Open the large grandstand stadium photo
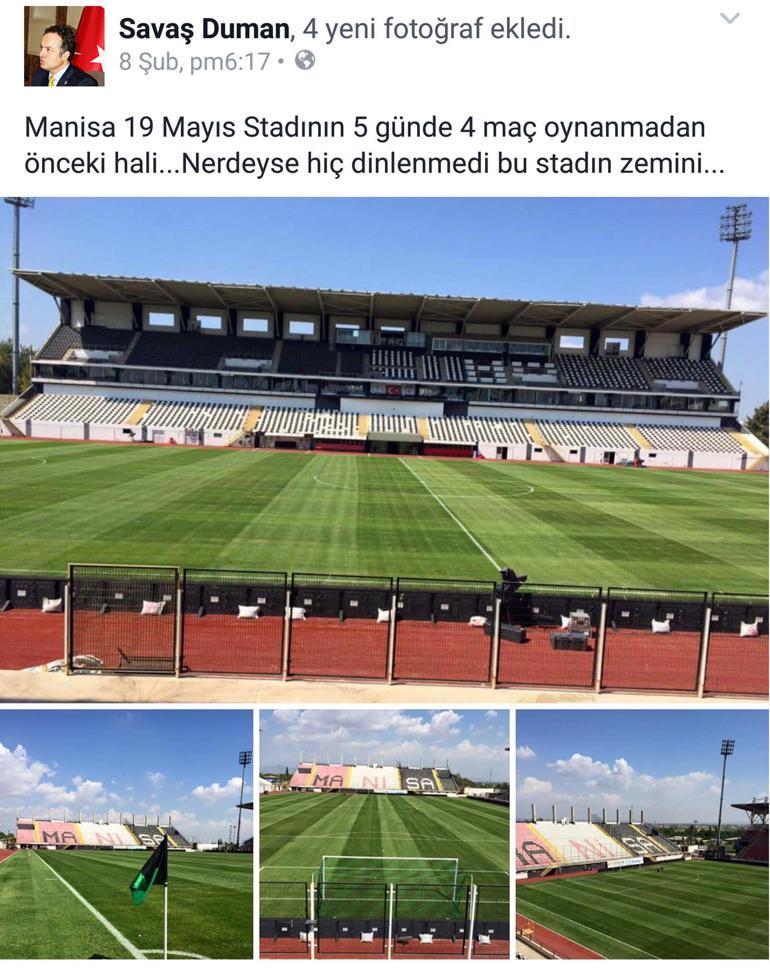 pos(384,448)
